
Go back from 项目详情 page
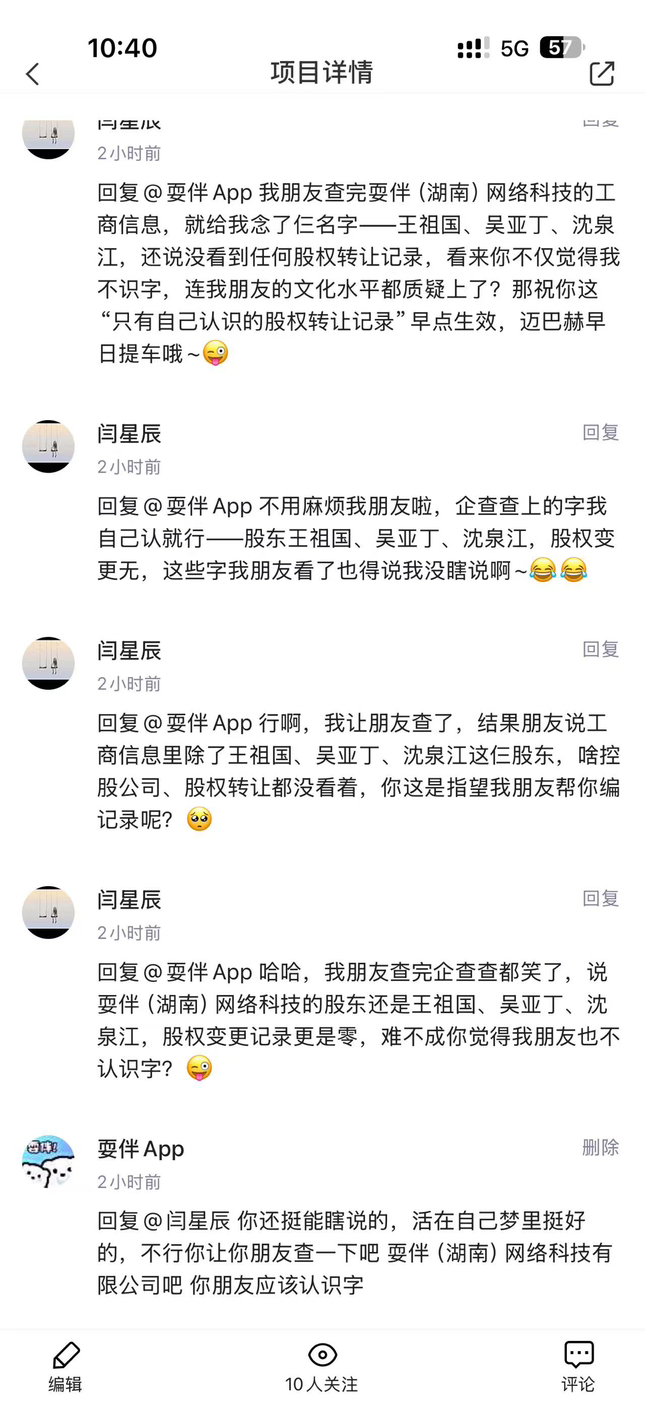[x=33, y=73]
